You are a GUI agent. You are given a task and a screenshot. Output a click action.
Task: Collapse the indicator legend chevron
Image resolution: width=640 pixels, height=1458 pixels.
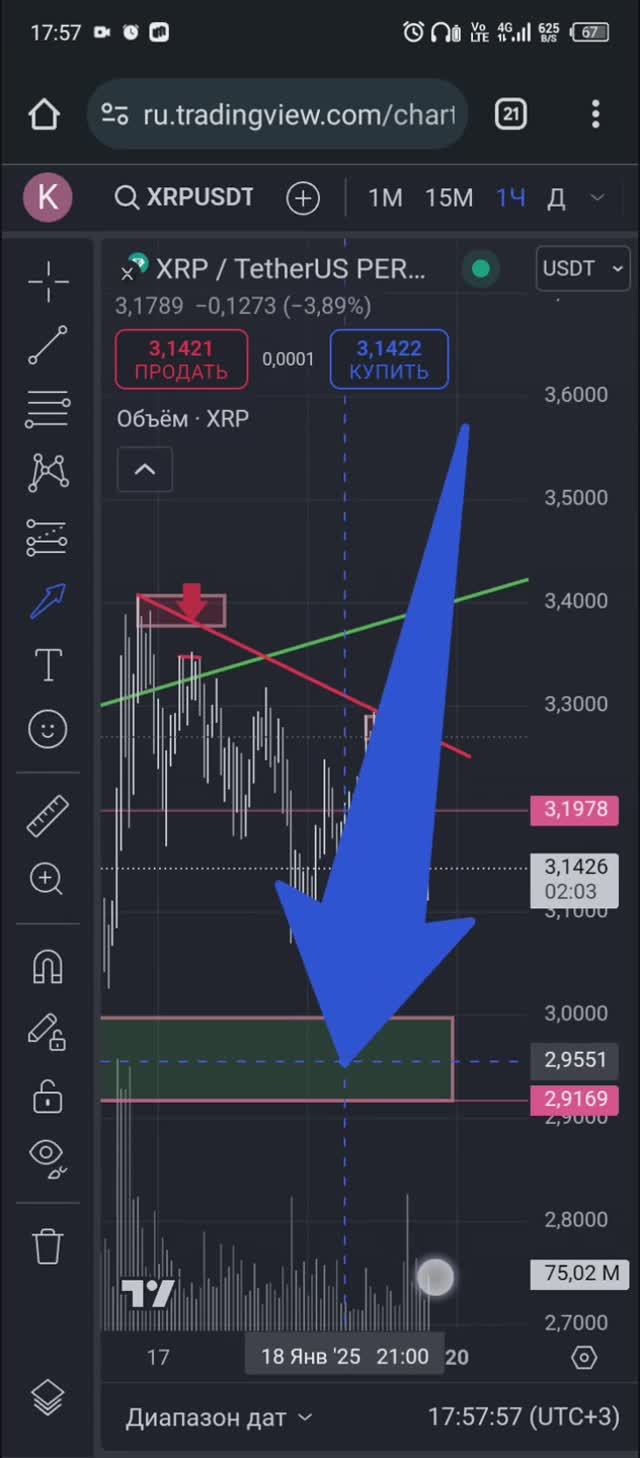pos(145,469)
